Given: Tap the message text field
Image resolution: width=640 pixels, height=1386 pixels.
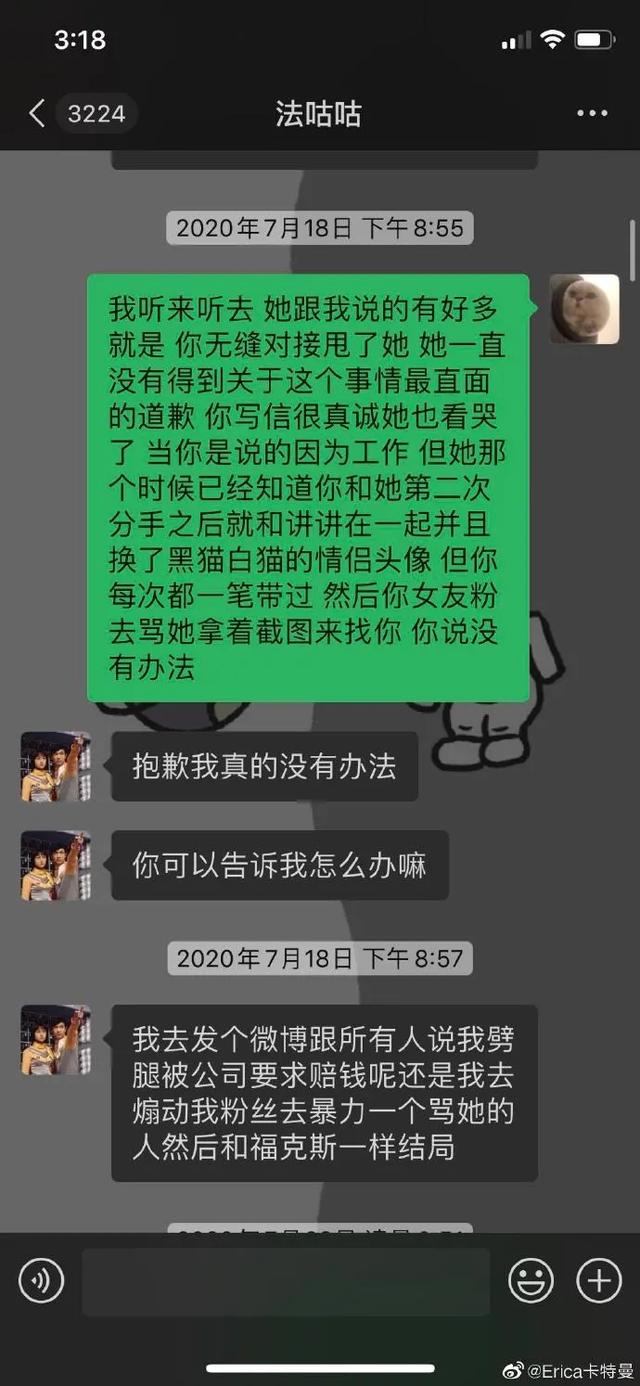Looking at the screenshot, I should point(286,1281).
